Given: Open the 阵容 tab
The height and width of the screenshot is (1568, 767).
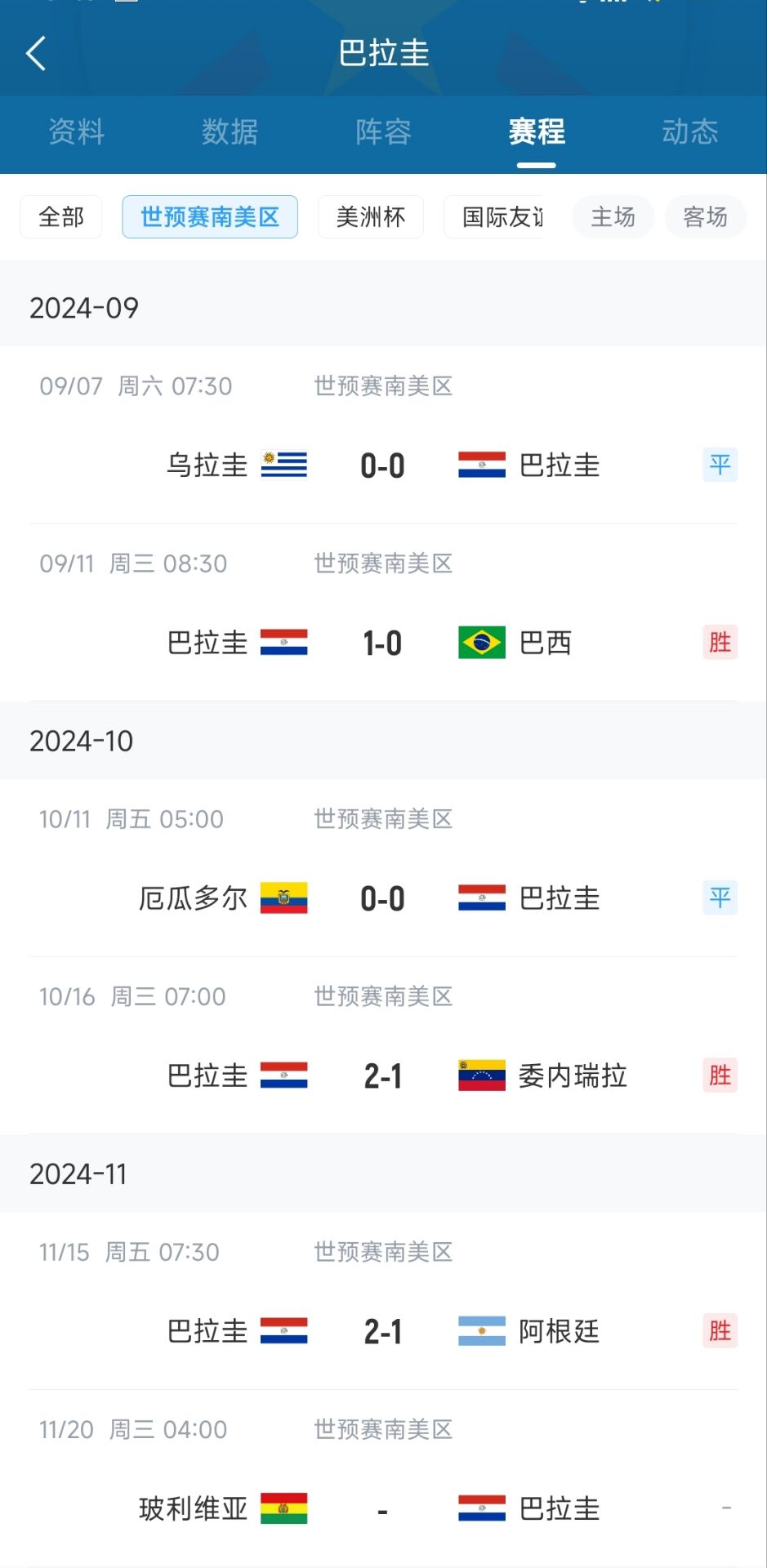Looking at the screenshot, I should tap(384, 131).
